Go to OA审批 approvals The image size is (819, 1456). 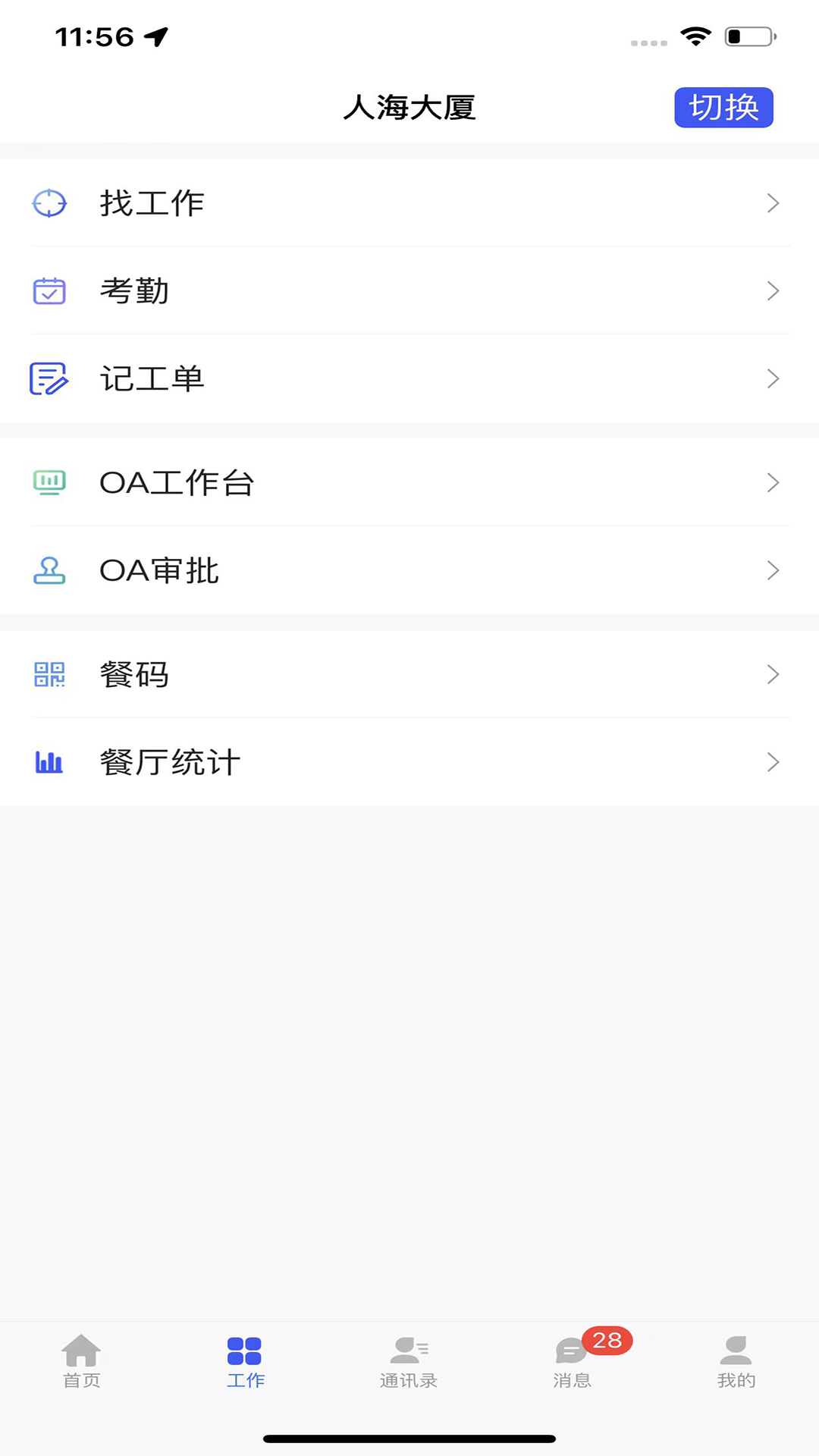pos(409,571)
